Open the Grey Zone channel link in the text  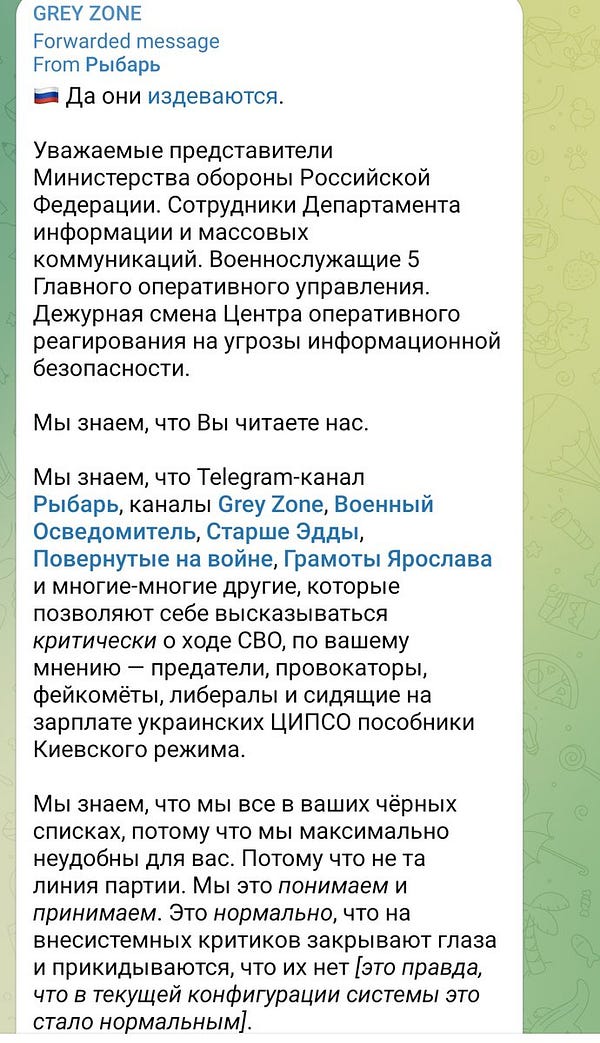click(270, 503)
